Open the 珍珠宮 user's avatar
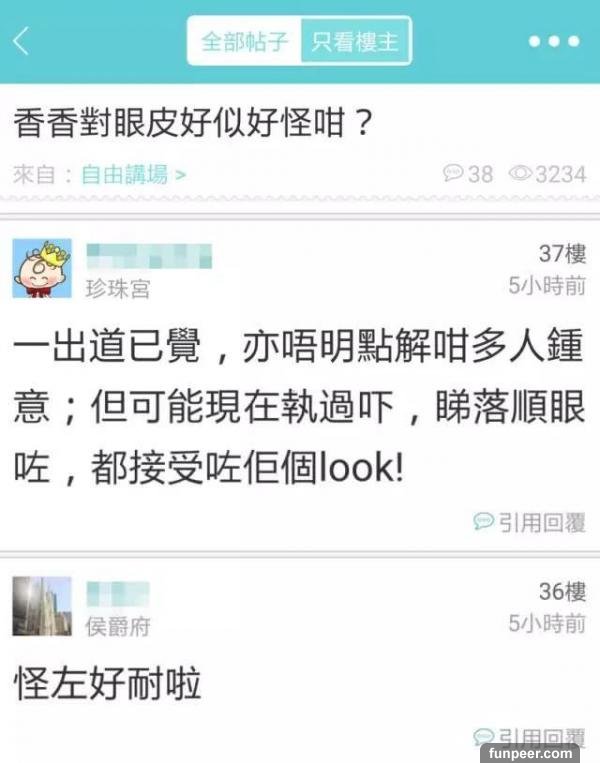The height and width of the screenshot is (763, 600). point(41,269)
